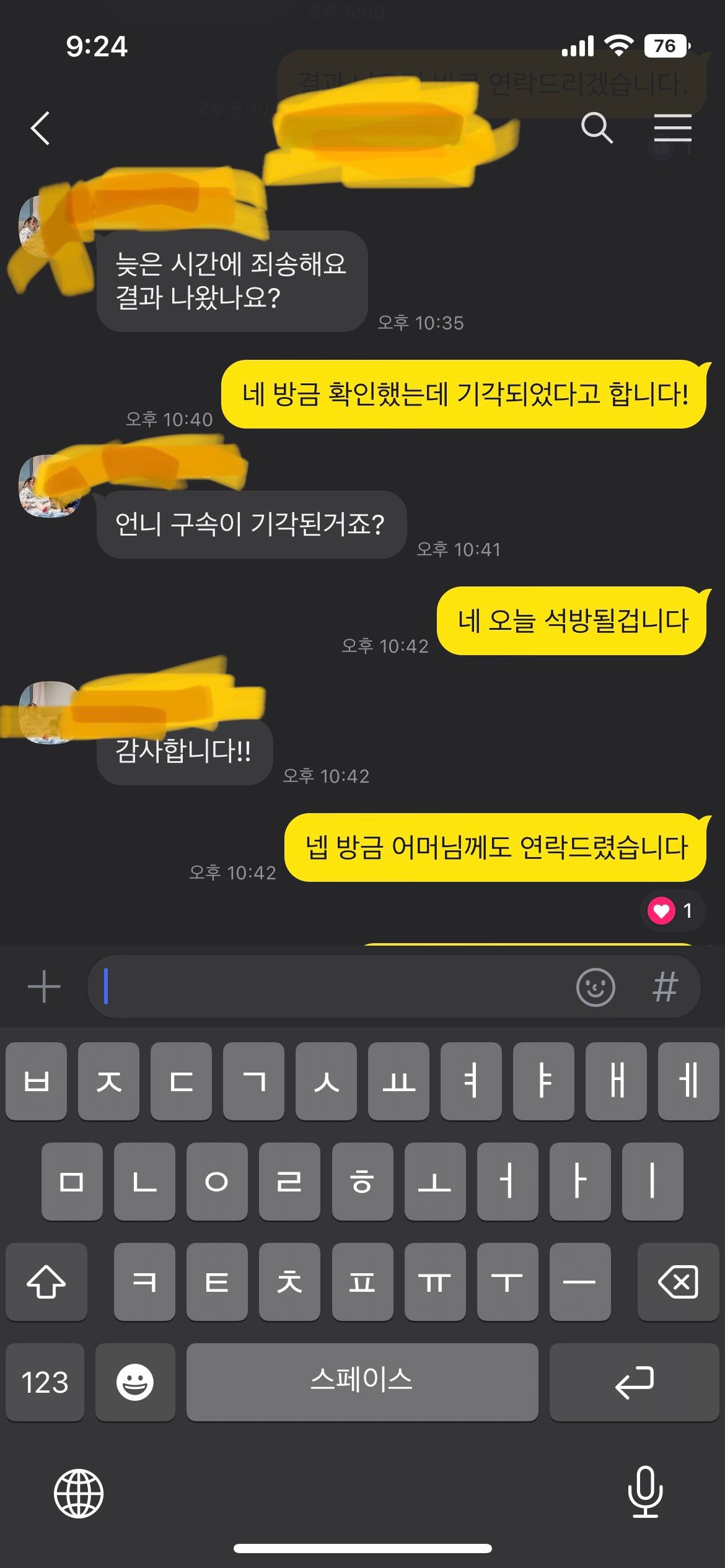The image size is (725, 1568).
Task: Tap the heart reaction with count 1
Action: tap(672, 910)
